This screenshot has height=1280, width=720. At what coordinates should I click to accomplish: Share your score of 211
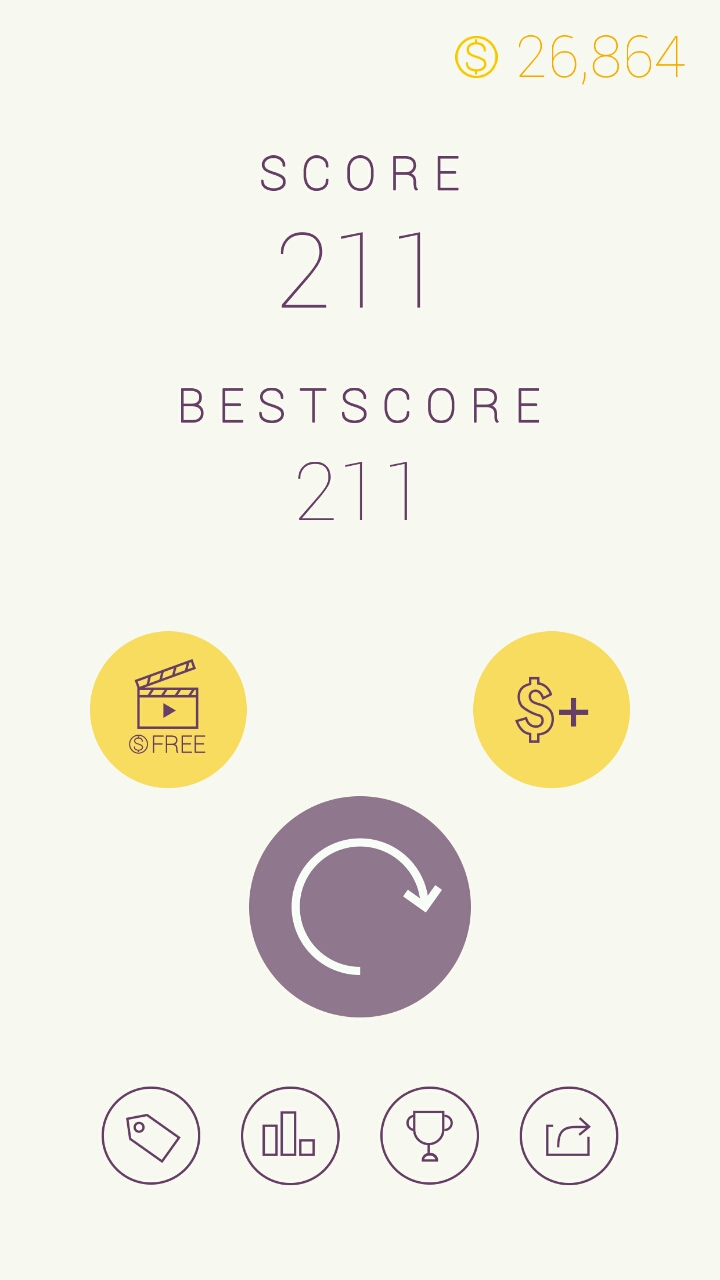tap(569, 1136)
